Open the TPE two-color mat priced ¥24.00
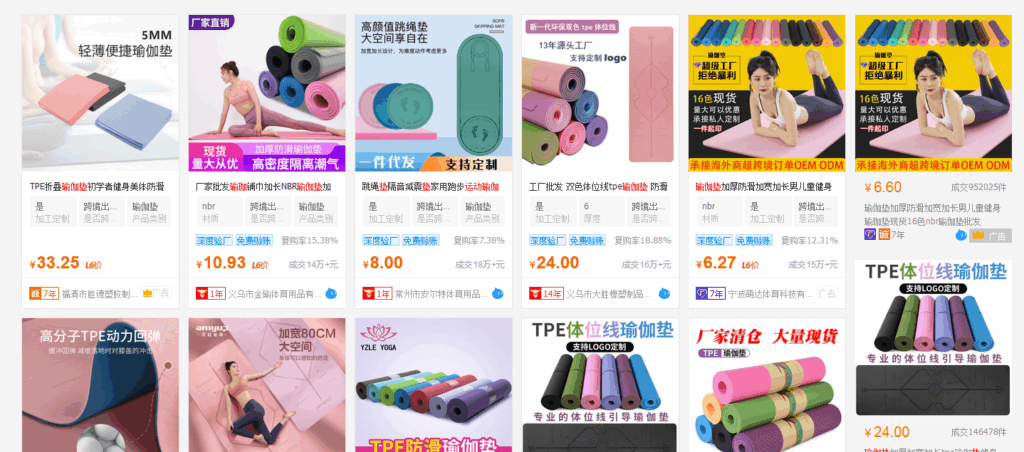This screenshot has height=452, width=1024. pyautogui.click(x=600, y=92)
